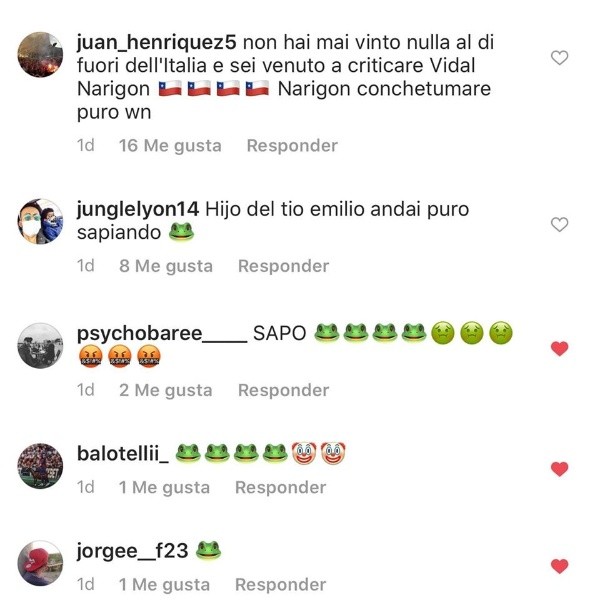600x600 pixels.
Task: Open jorgee__f23's profile avatar
Action: pos(41,563)
